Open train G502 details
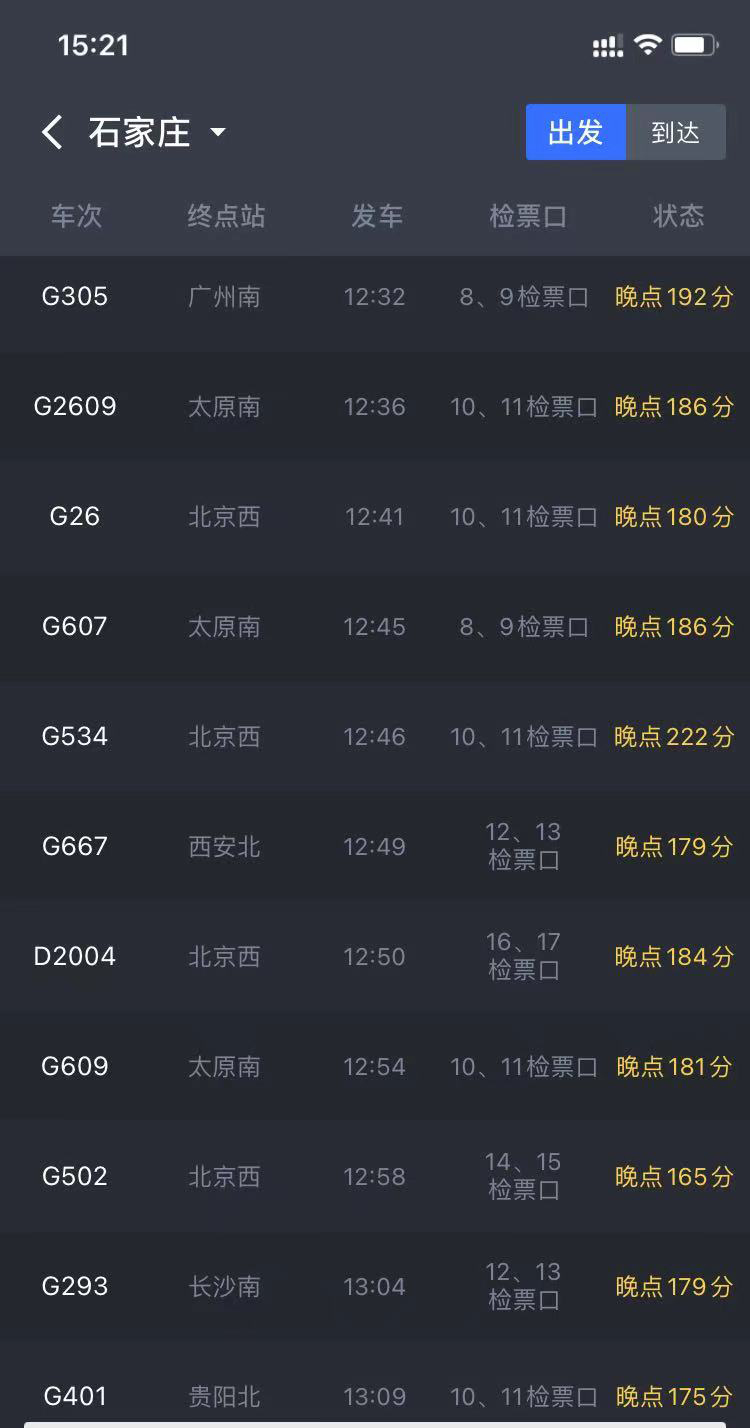750x1428 pixels. click(x=375, y=1177)
